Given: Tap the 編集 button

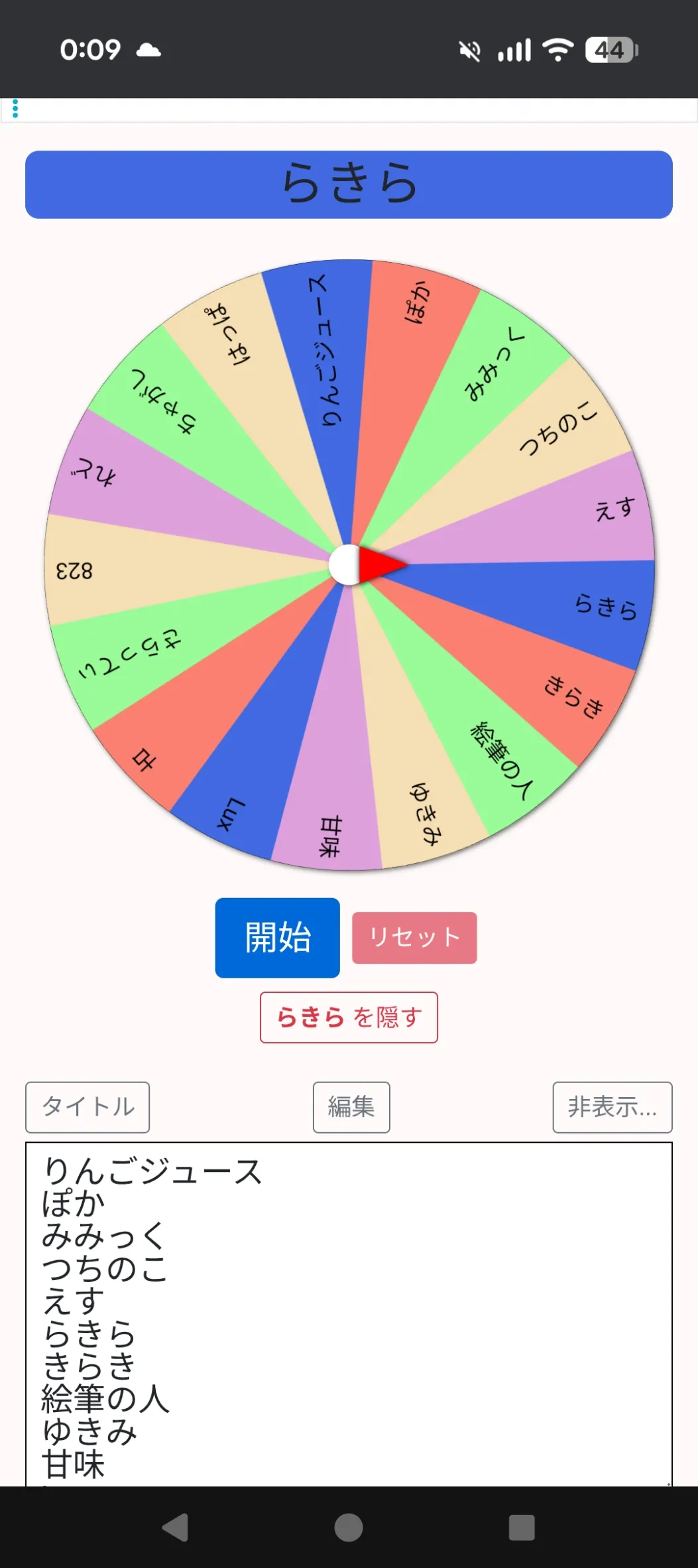Looking at the screenshot, I should 351,1107.
